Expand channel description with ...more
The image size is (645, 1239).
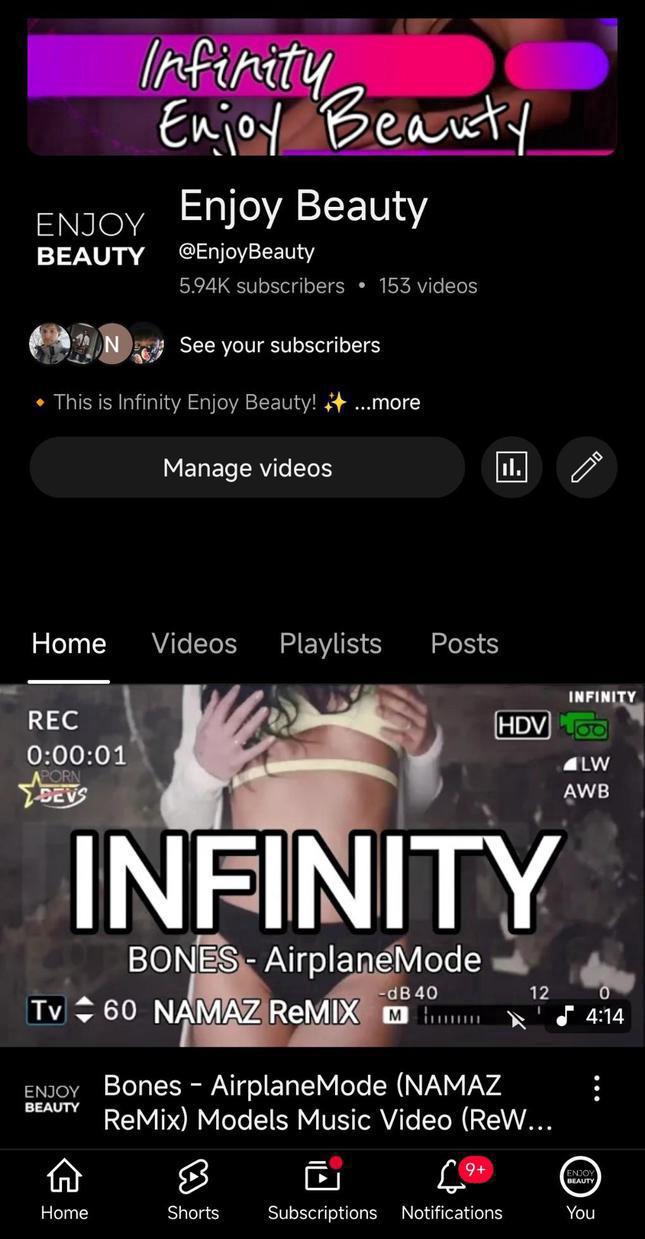pyautogui.click(x=387, y=402)
